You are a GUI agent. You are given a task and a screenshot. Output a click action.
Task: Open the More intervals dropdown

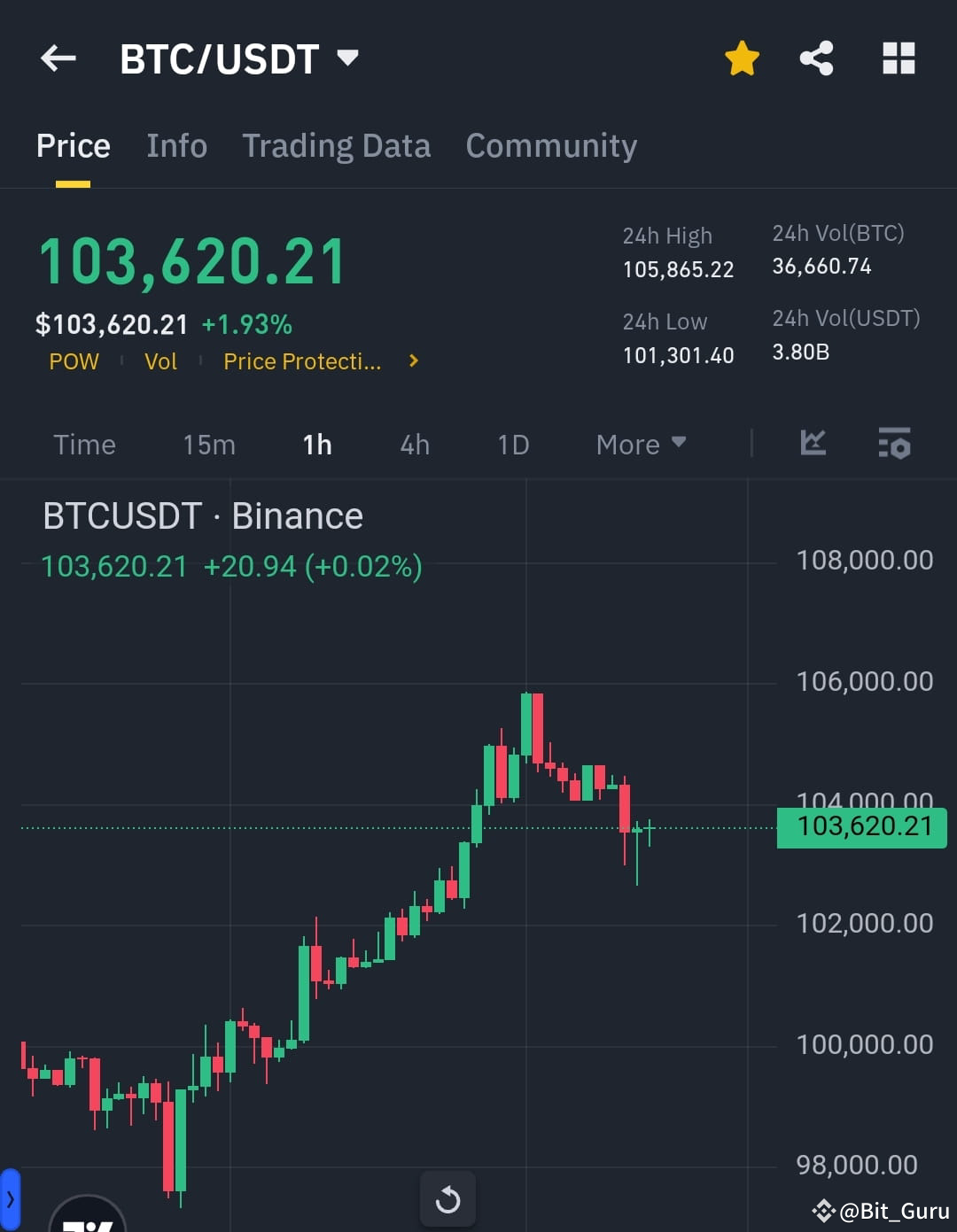pos(640,444)
